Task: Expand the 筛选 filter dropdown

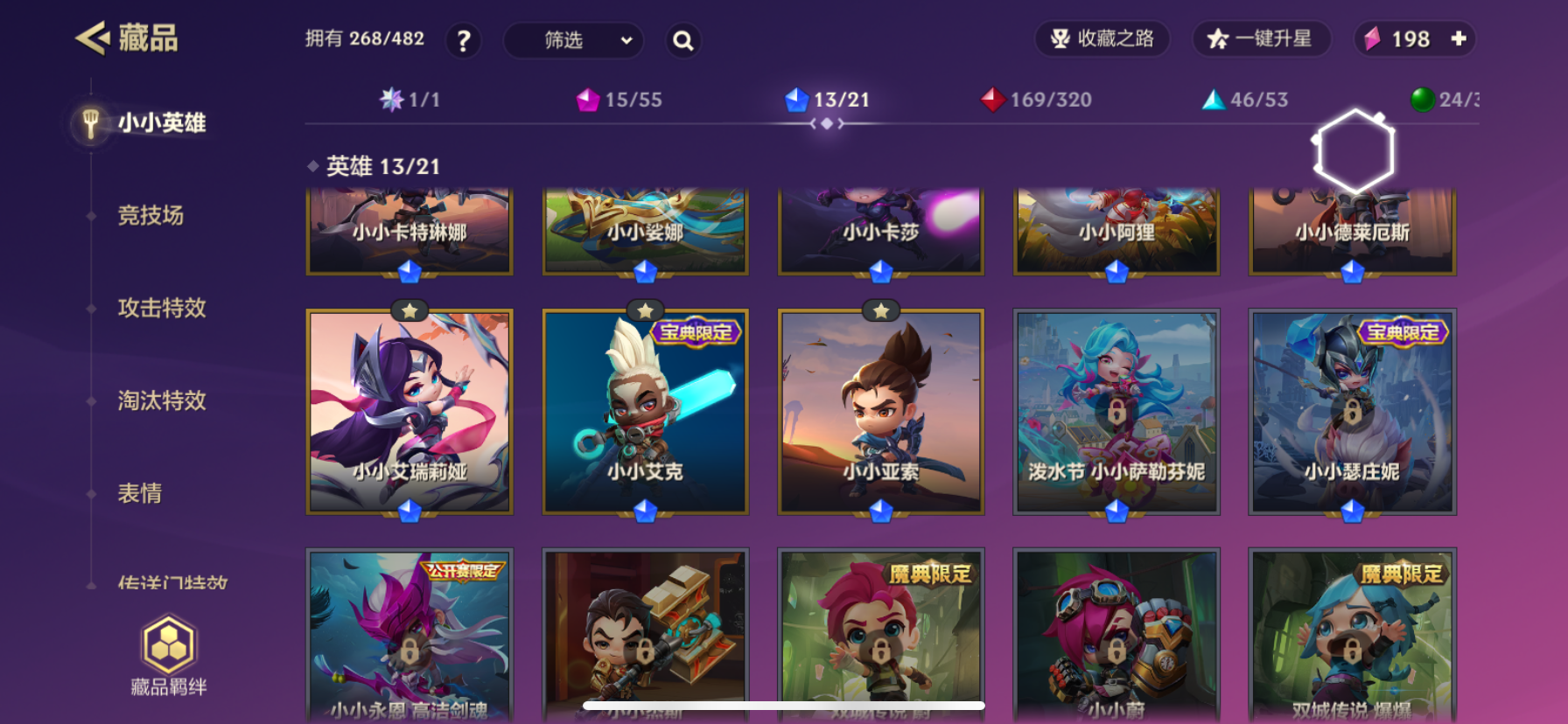Action: 573,40
